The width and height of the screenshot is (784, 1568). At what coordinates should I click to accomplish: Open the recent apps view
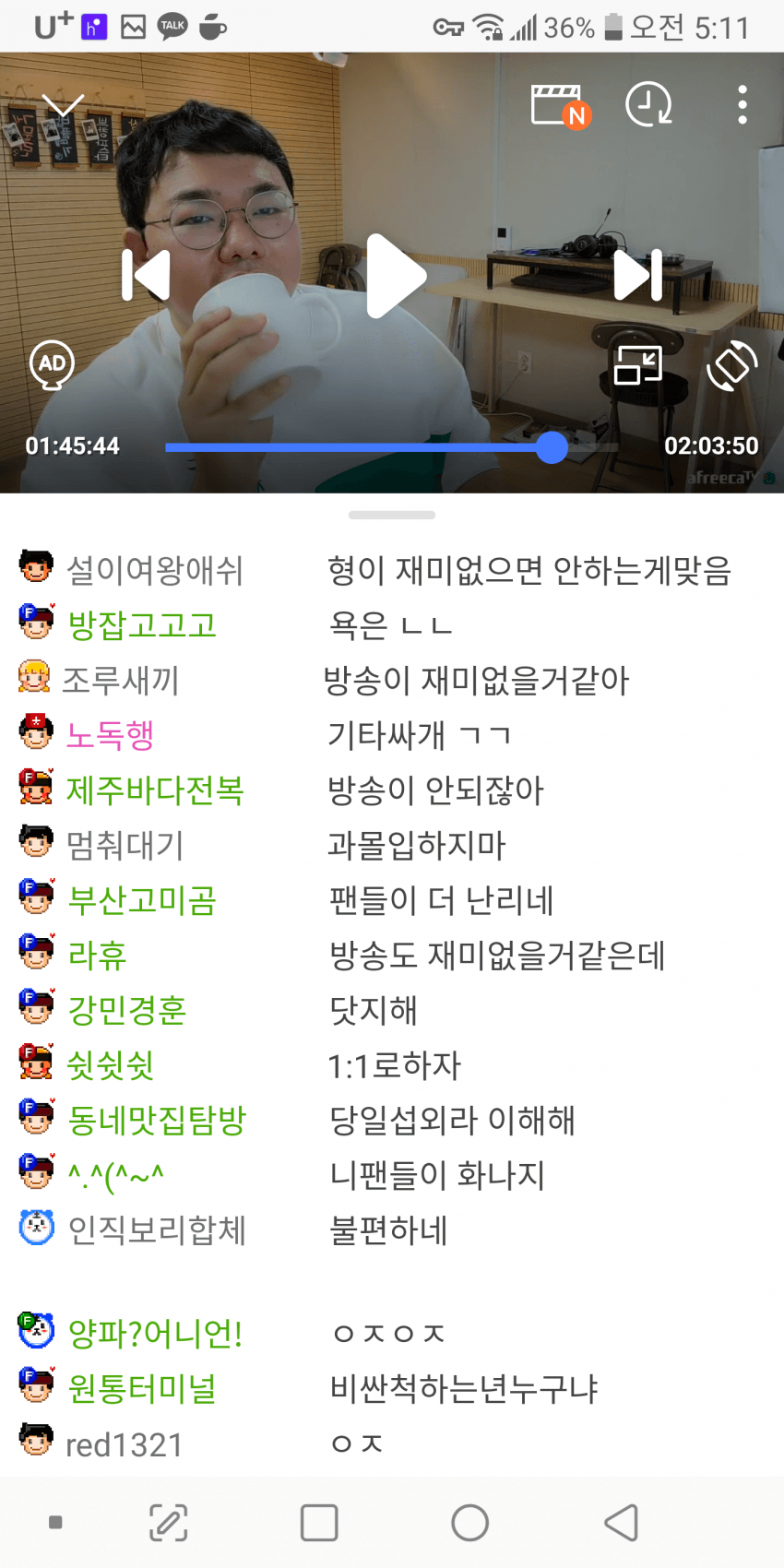319,1523
